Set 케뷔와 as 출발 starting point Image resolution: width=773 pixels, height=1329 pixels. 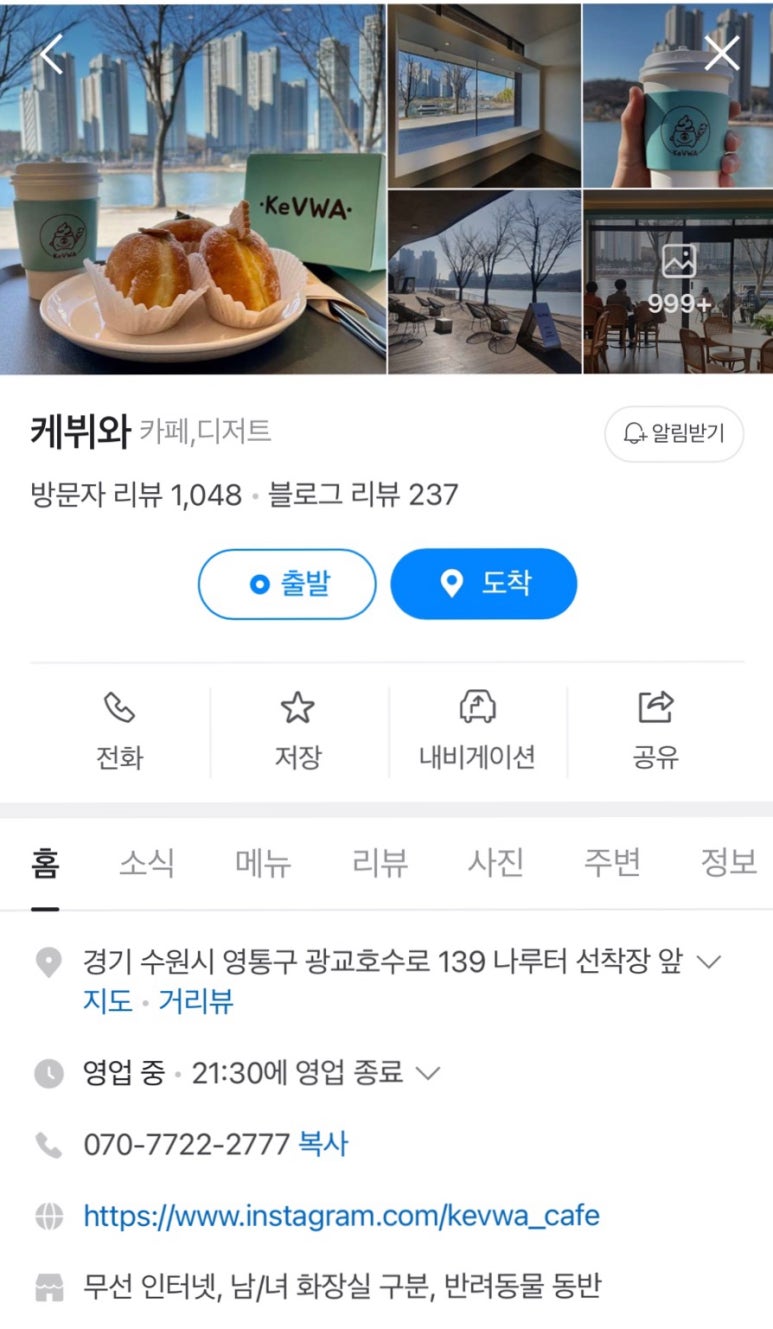tap(287, 583)
